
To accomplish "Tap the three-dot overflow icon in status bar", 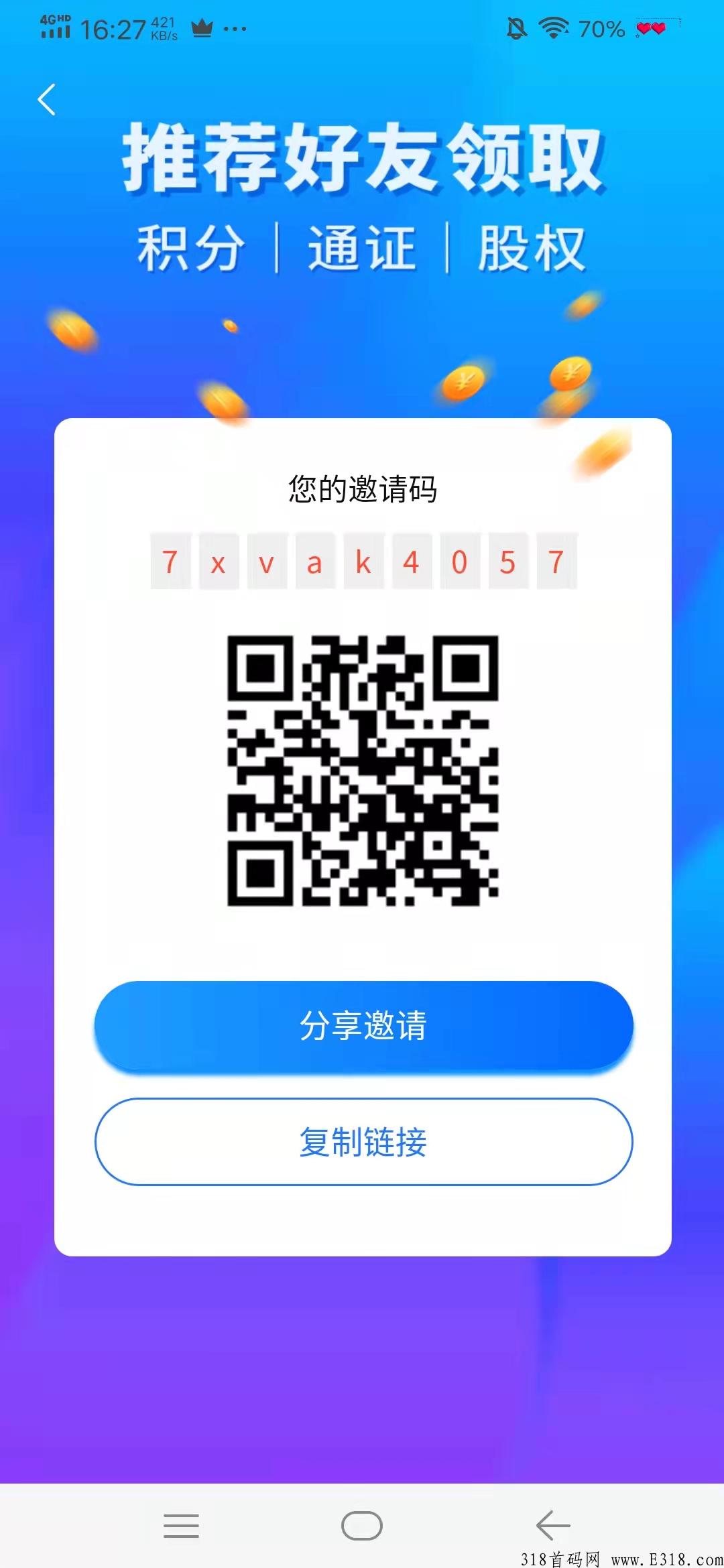I will [x=235, y=30].
